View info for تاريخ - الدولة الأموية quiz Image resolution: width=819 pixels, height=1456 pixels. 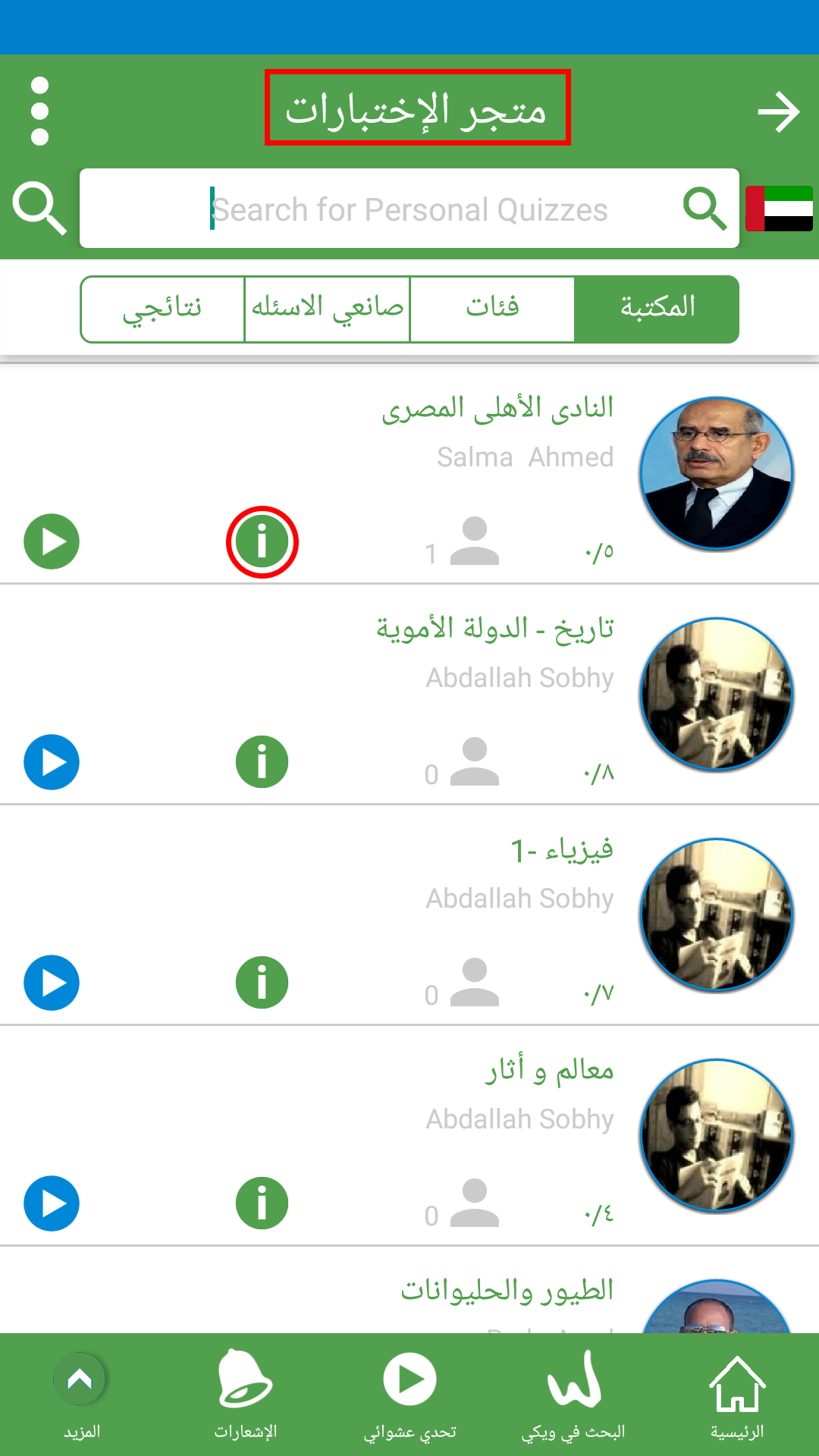[x=262, y=762]
